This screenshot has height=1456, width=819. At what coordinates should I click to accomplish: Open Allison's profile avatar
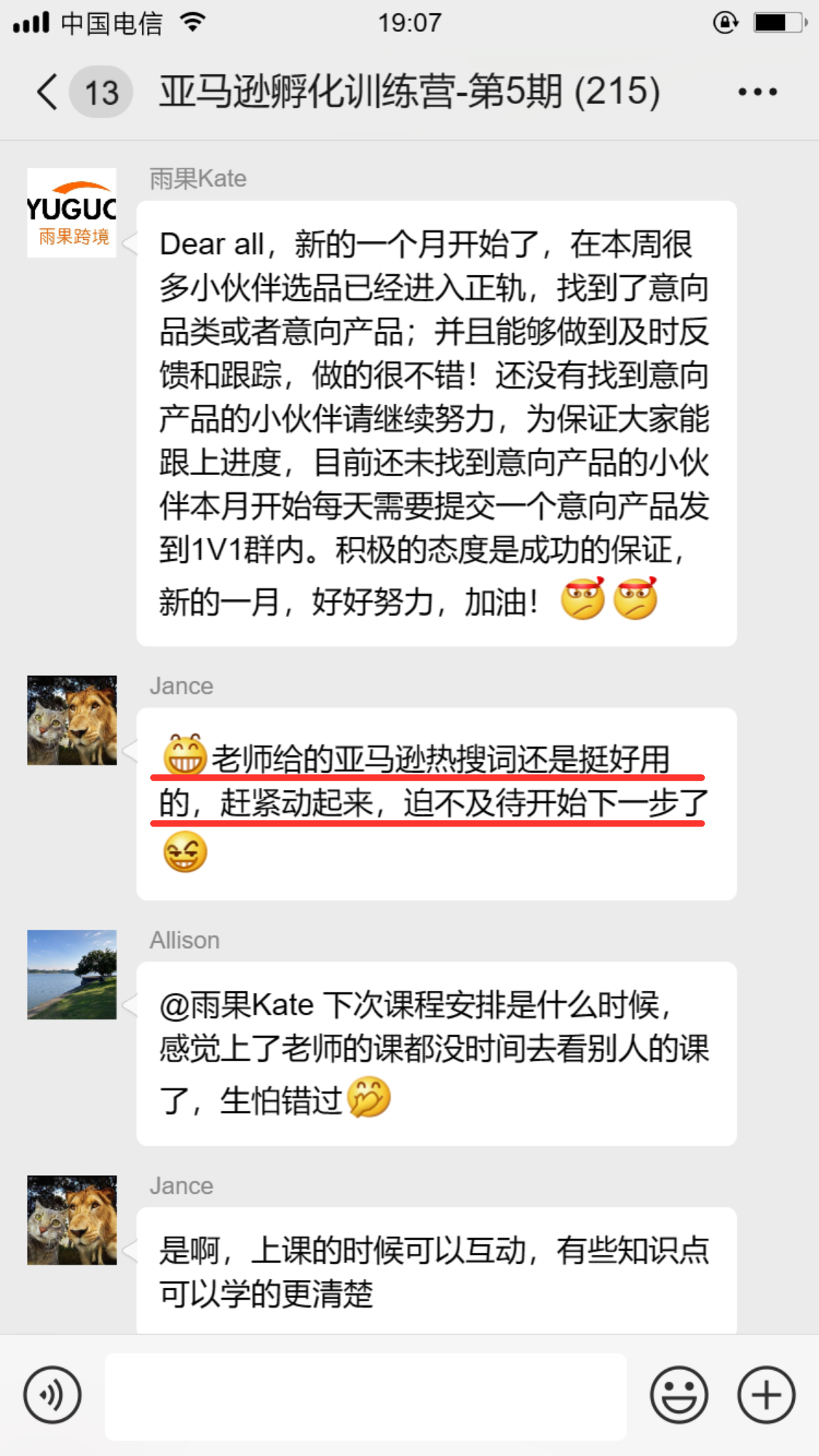pos(71,974)
